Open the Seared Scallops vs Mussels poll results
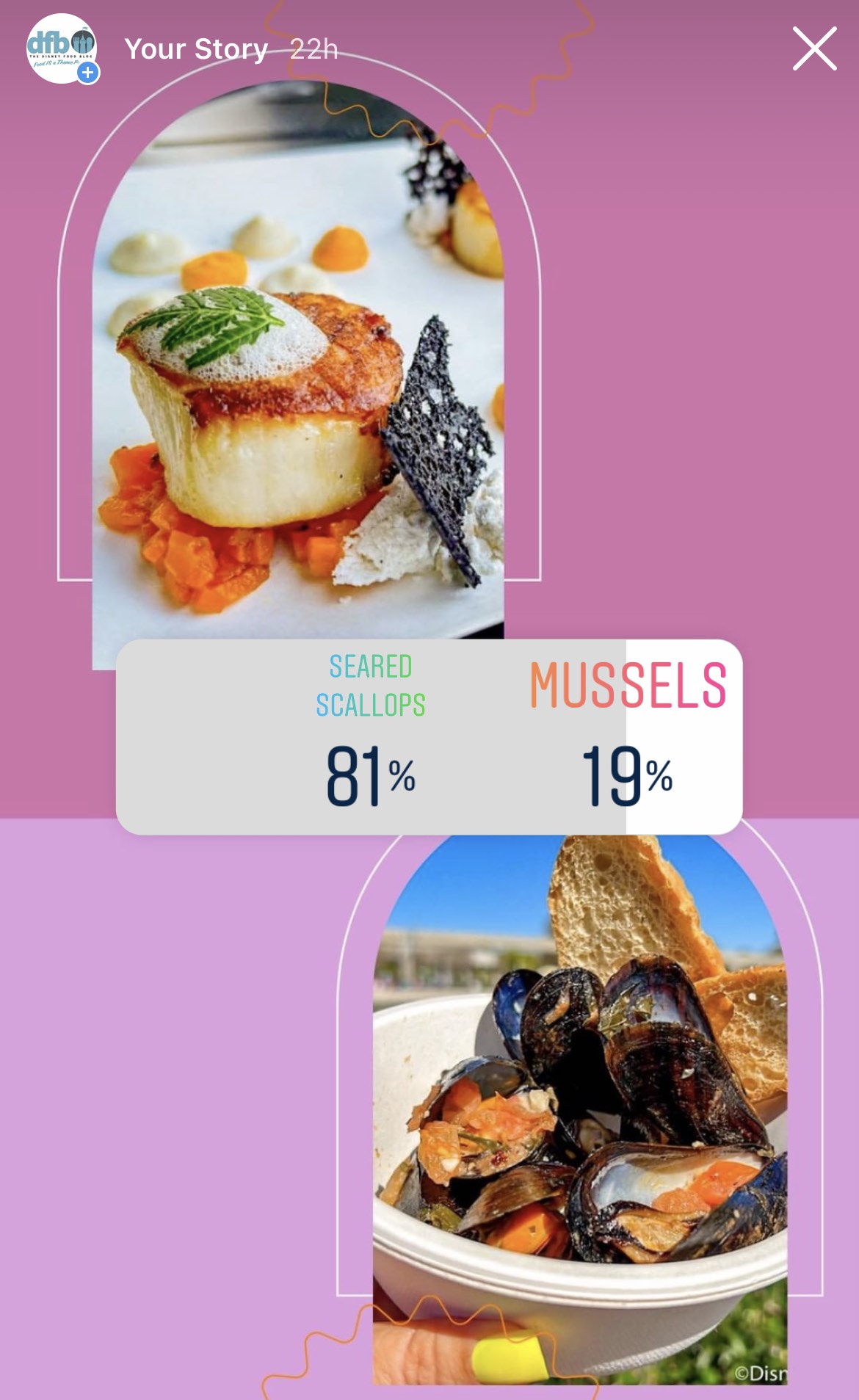Viewport: 859px width, 1400px height. 429,736
